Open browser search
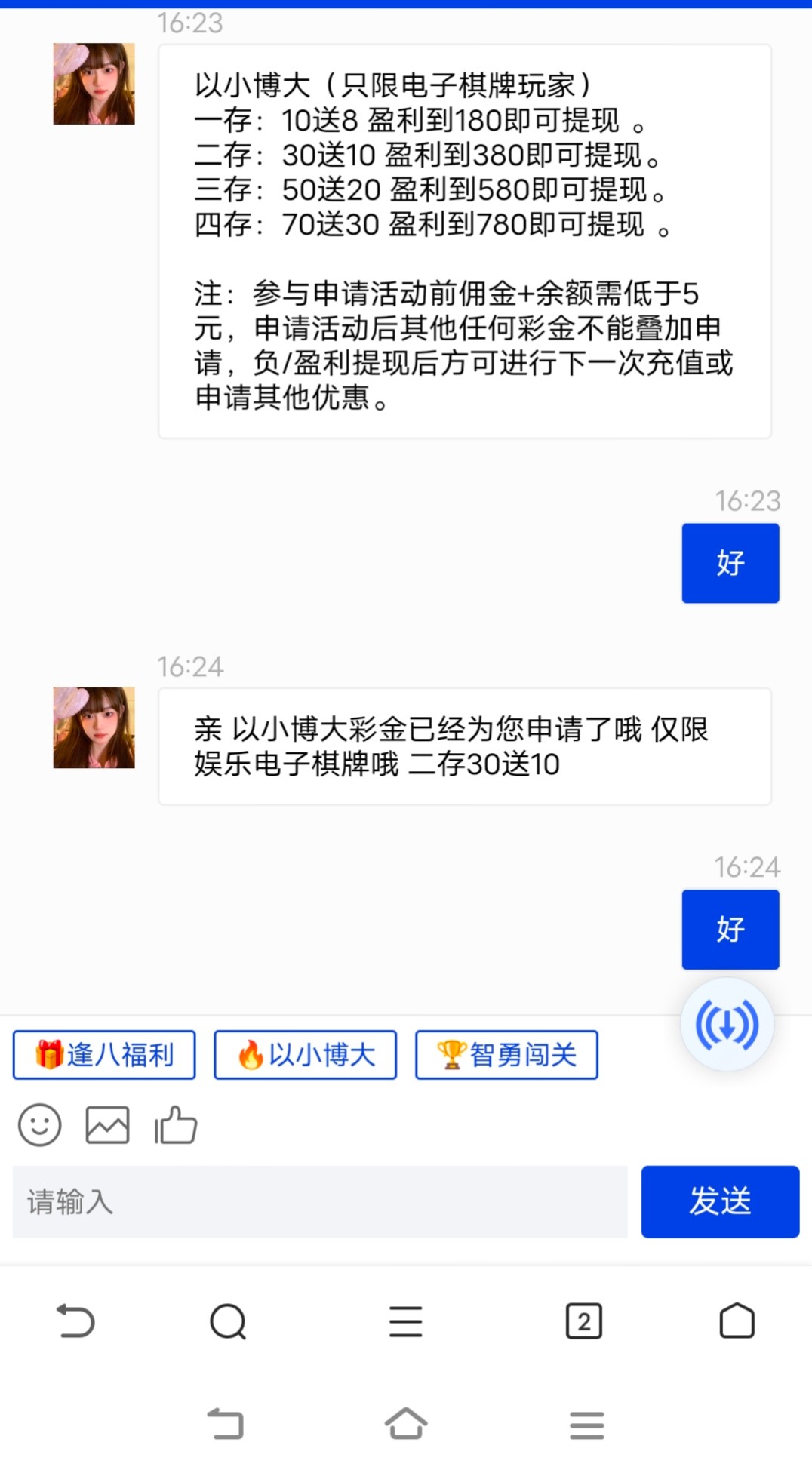812x1473 pixels. 228,1321
